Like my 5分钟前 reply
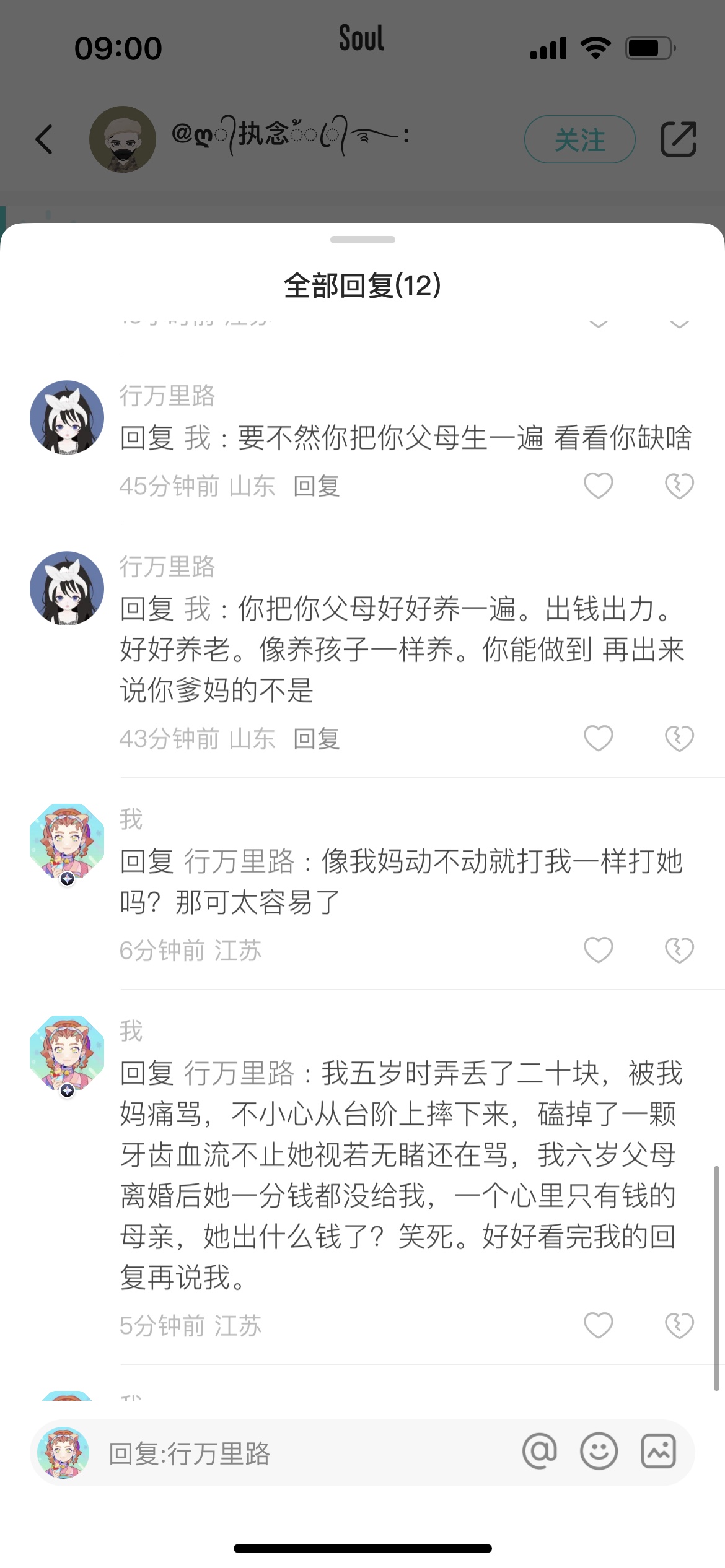Viewport: 725px width, 1568px height. point(599,1325)
